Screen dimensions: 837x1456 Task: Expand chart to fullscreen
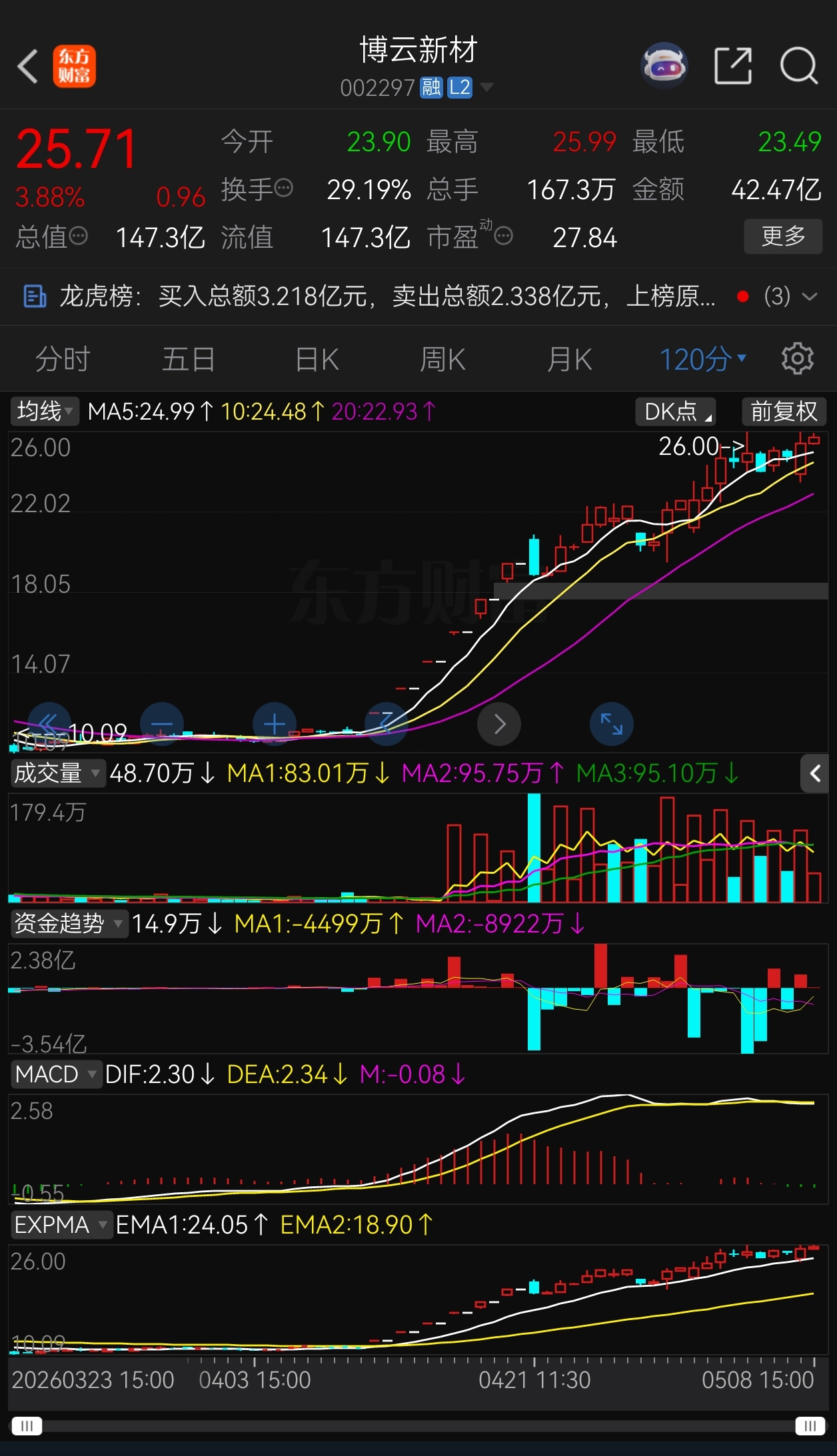tap(612, 724)
